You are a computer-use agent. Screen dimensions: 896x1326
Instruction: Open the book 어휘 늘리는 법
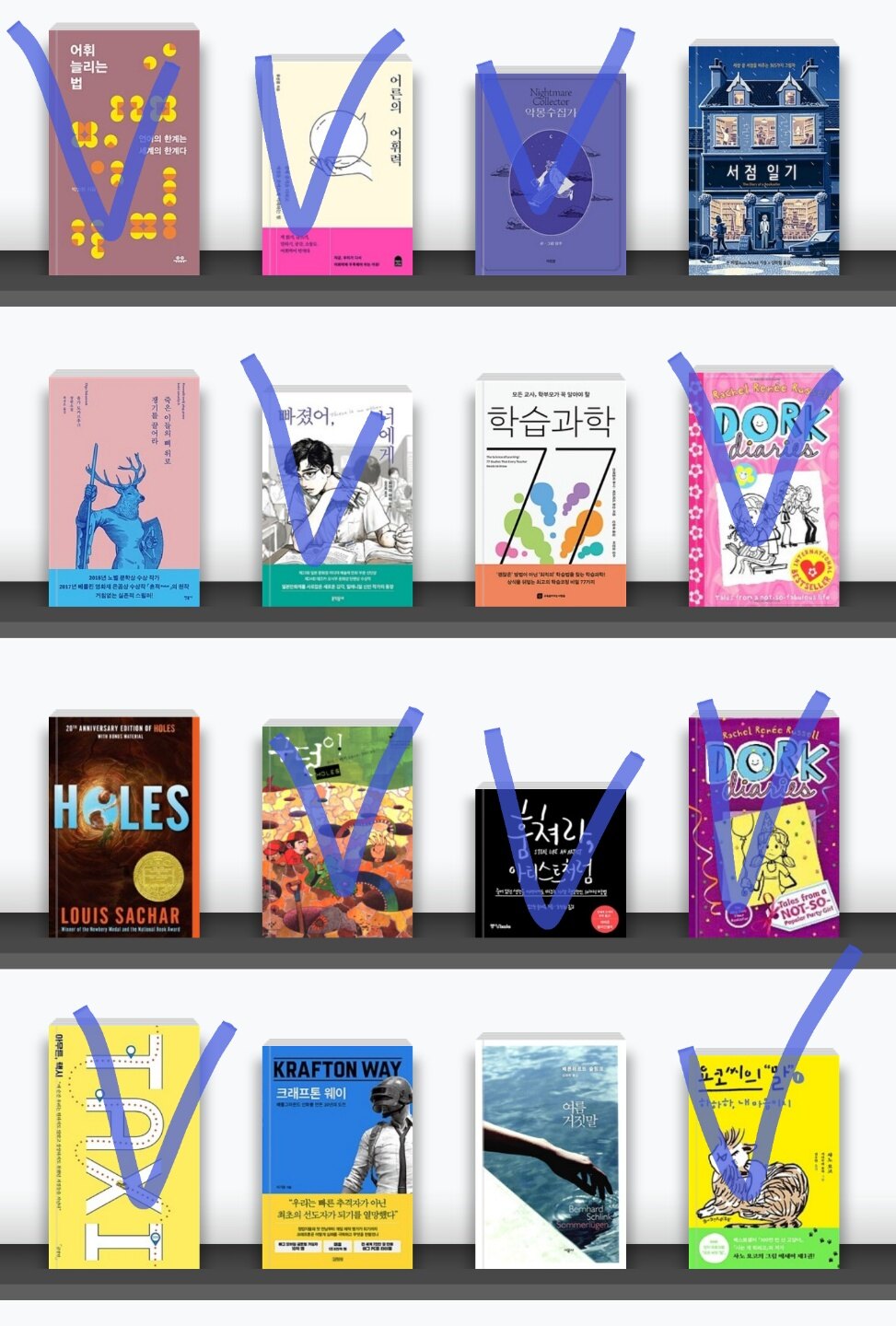pyautogui.click(x=123, y=152)
